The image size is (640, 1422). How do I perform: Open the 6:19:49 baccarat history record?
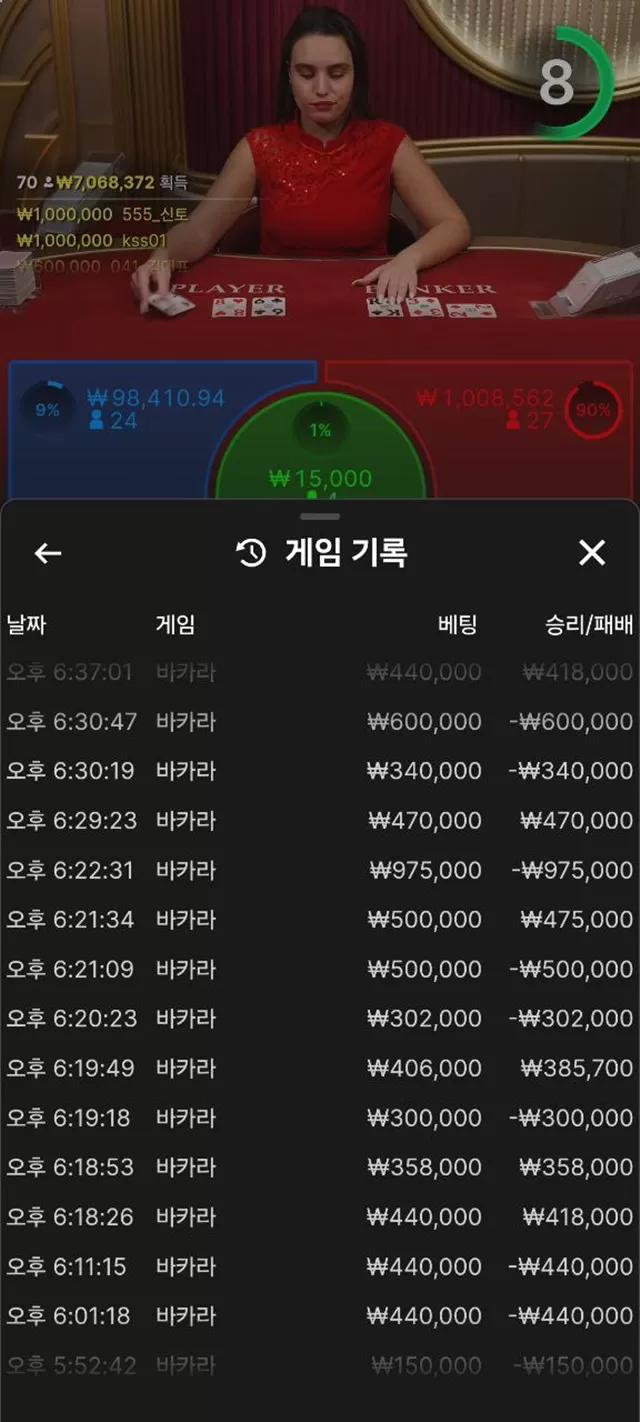click(320, 1068)
